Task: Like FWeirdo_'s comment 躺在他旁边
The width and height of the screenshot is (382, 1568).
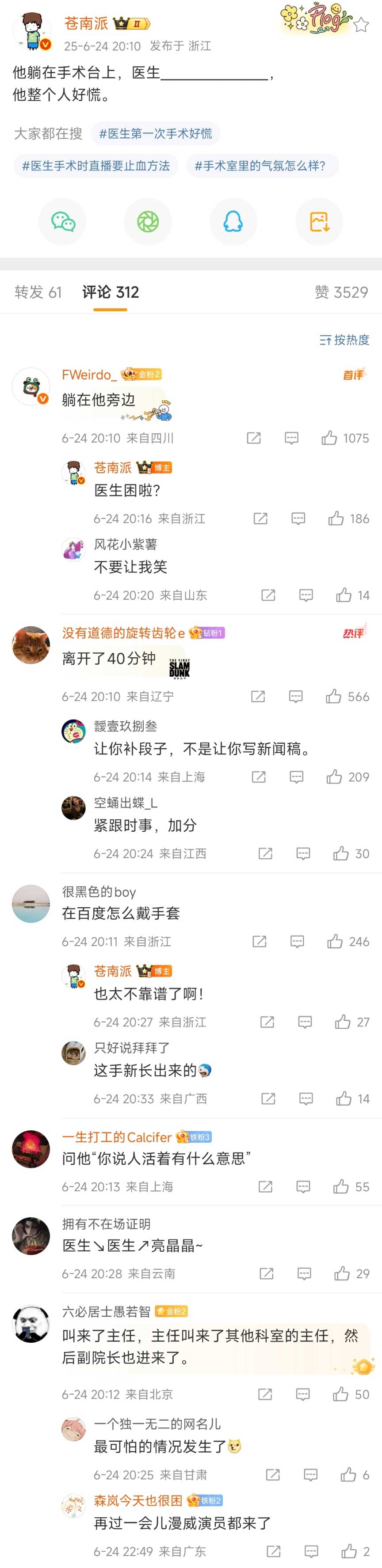Action: coord(329,438)
